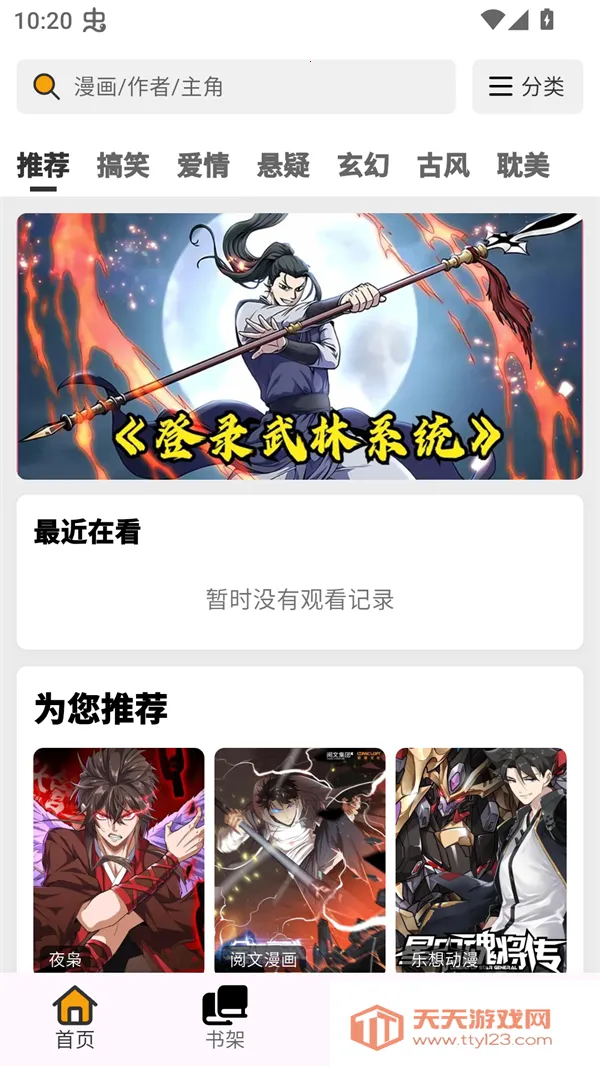Switch to the 推荐 tab

43,165
